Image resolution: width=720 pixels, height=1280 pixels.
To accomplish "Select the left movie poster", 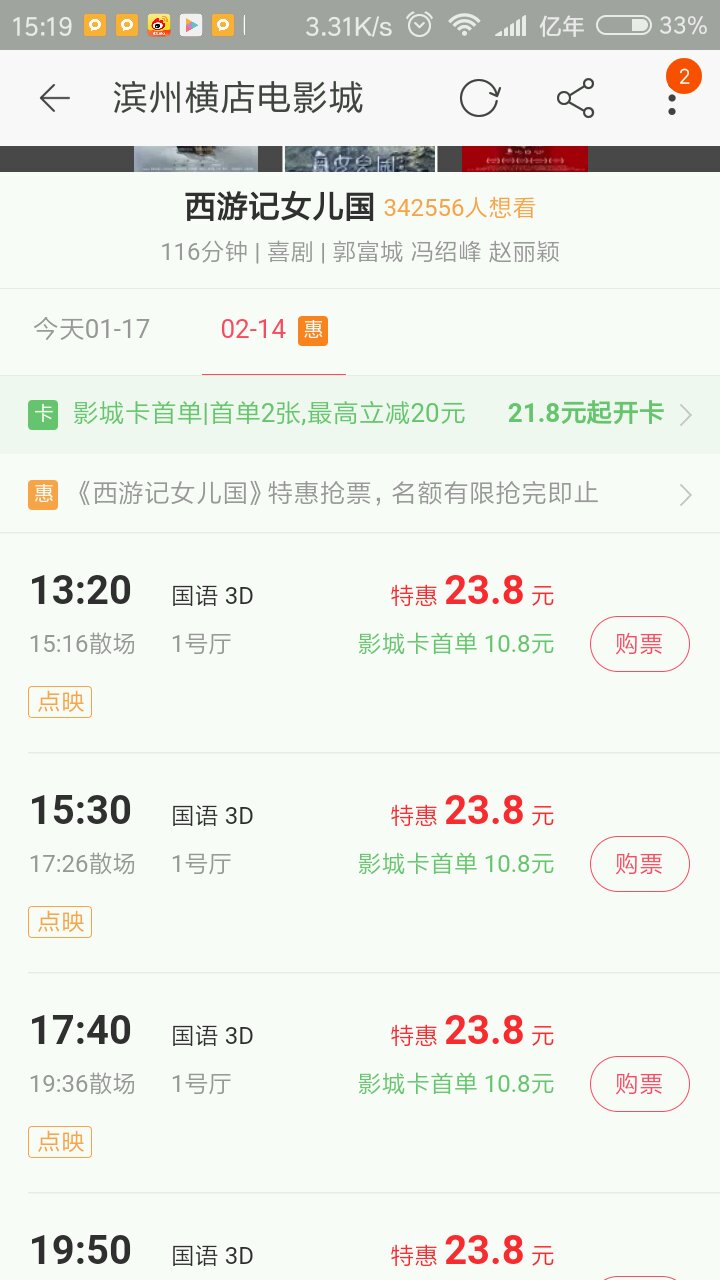I will pyautogui.click(x=196, y=159).
